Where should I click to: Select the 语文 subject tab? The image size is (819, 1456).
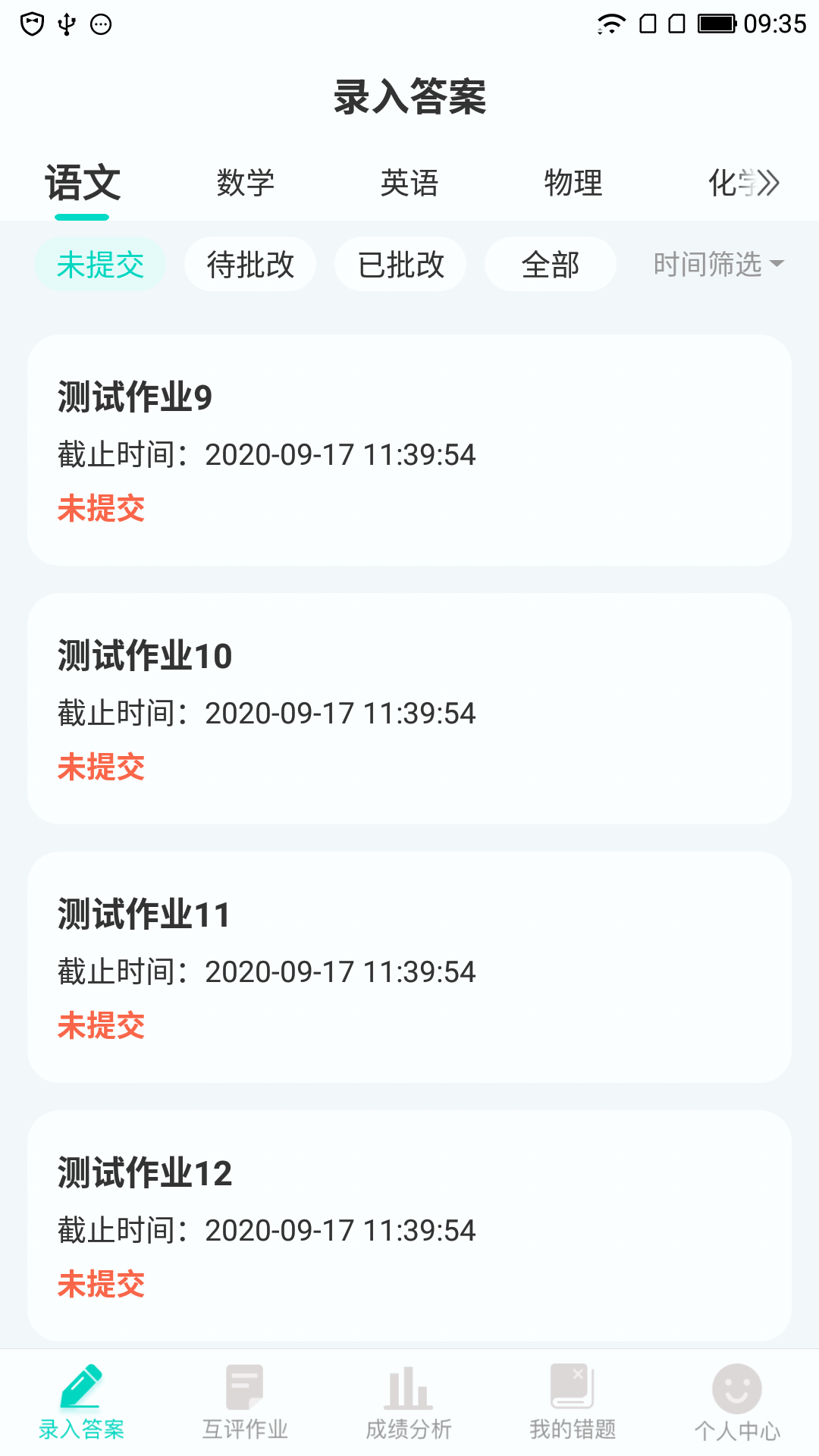tap(83, 184)
